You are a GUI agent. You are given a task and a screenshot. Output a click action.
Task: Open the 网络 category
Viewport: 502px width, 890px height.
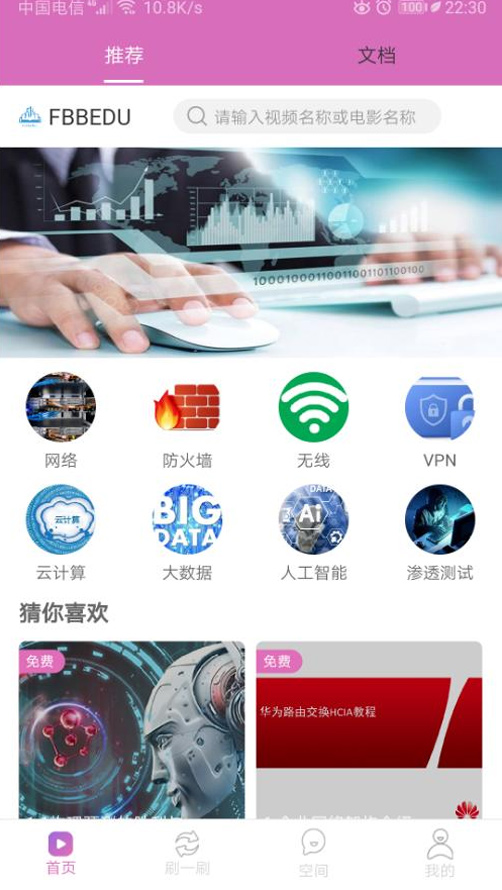tap(61, 421)
